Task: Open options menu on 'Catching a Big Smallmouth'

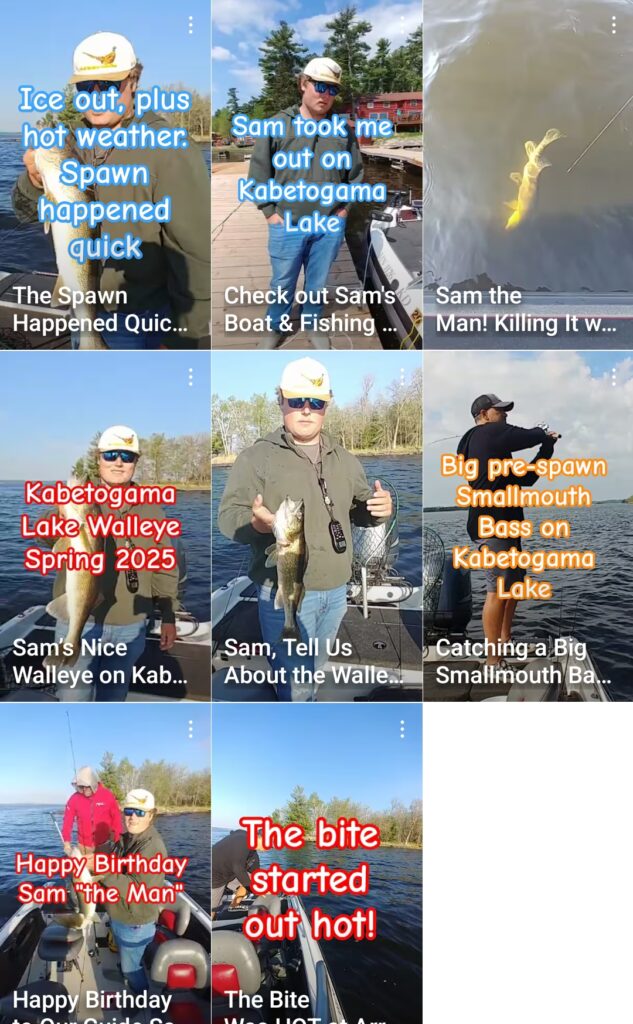Action: tap(613, 377)
